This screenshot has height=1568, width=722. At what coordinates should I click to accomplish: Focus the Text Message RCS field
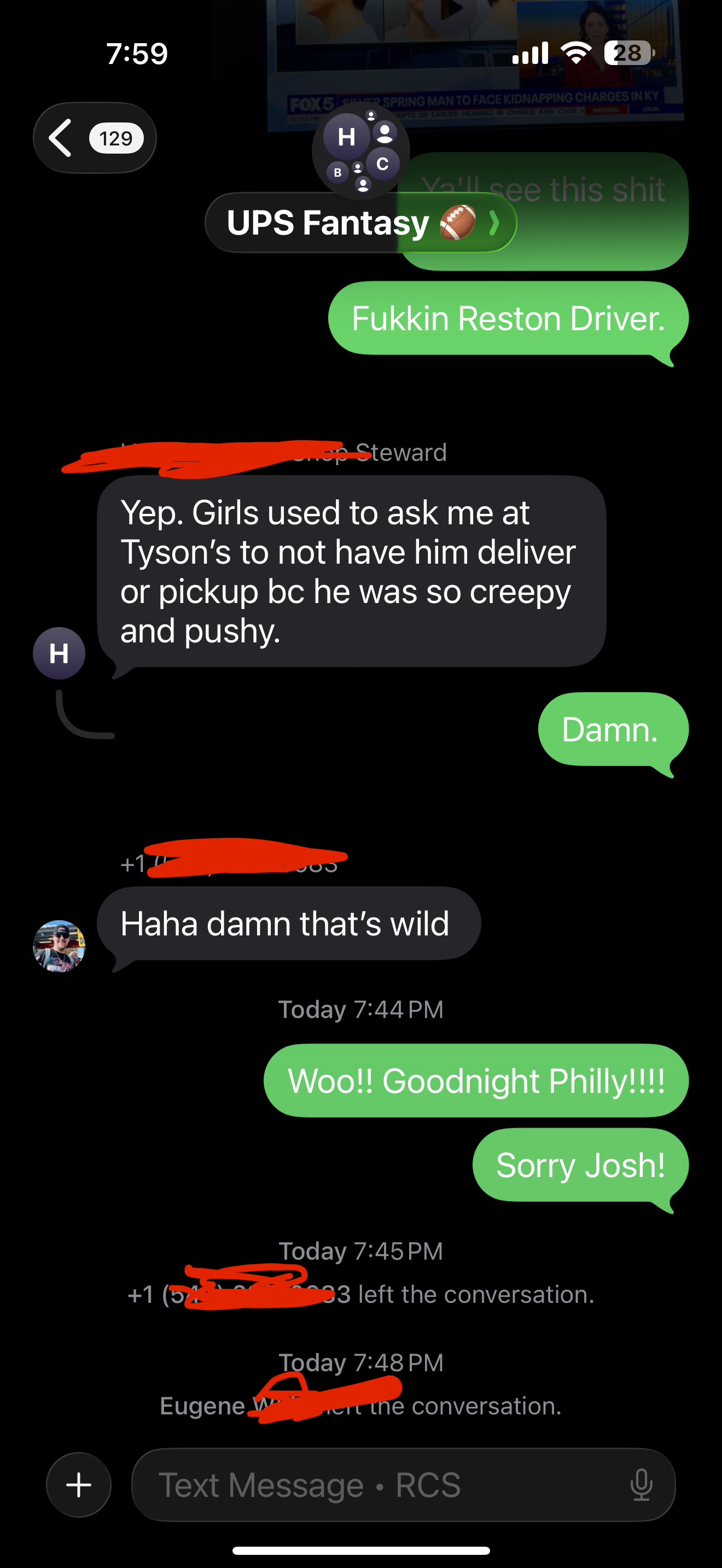pyautogui.click(x=377, y=1484)
